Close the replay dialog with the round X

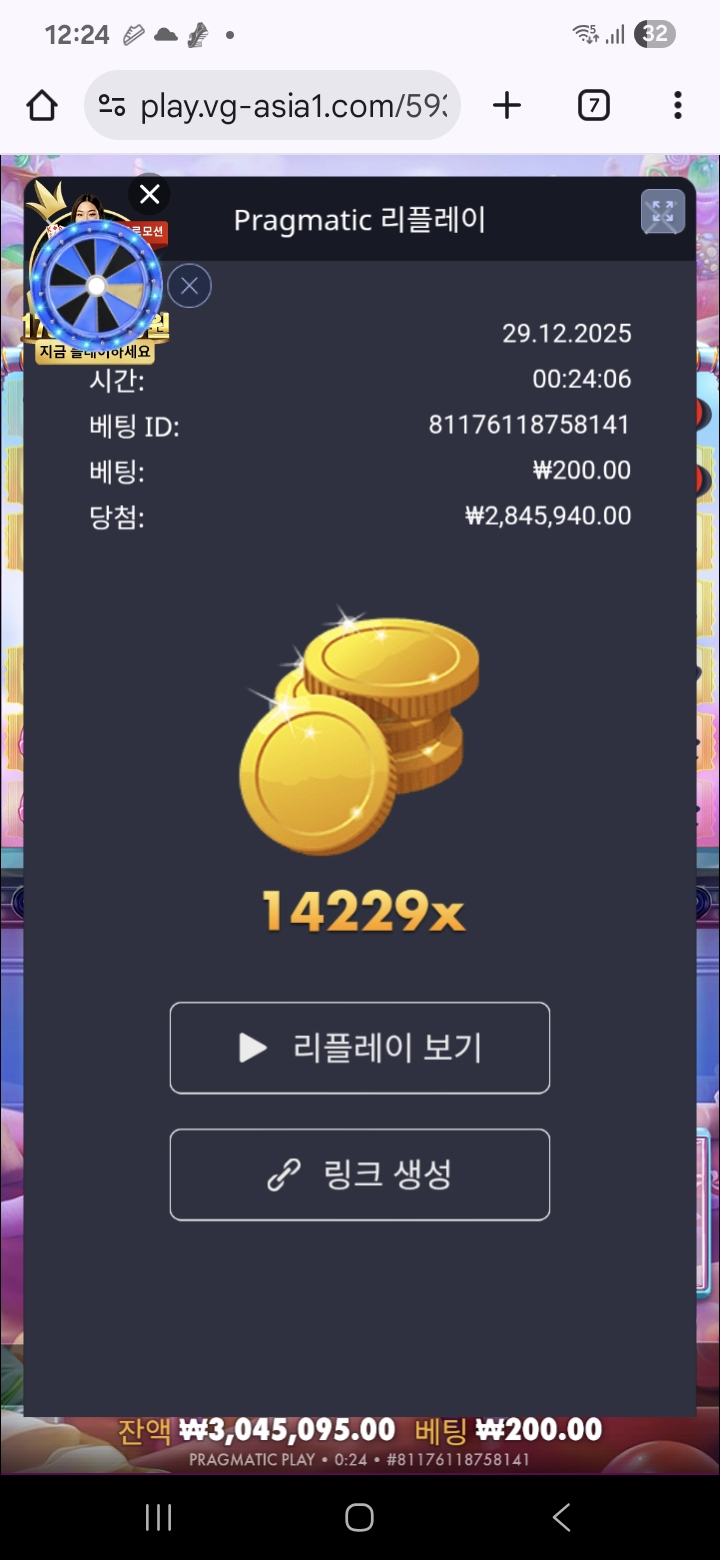(189, 287)
